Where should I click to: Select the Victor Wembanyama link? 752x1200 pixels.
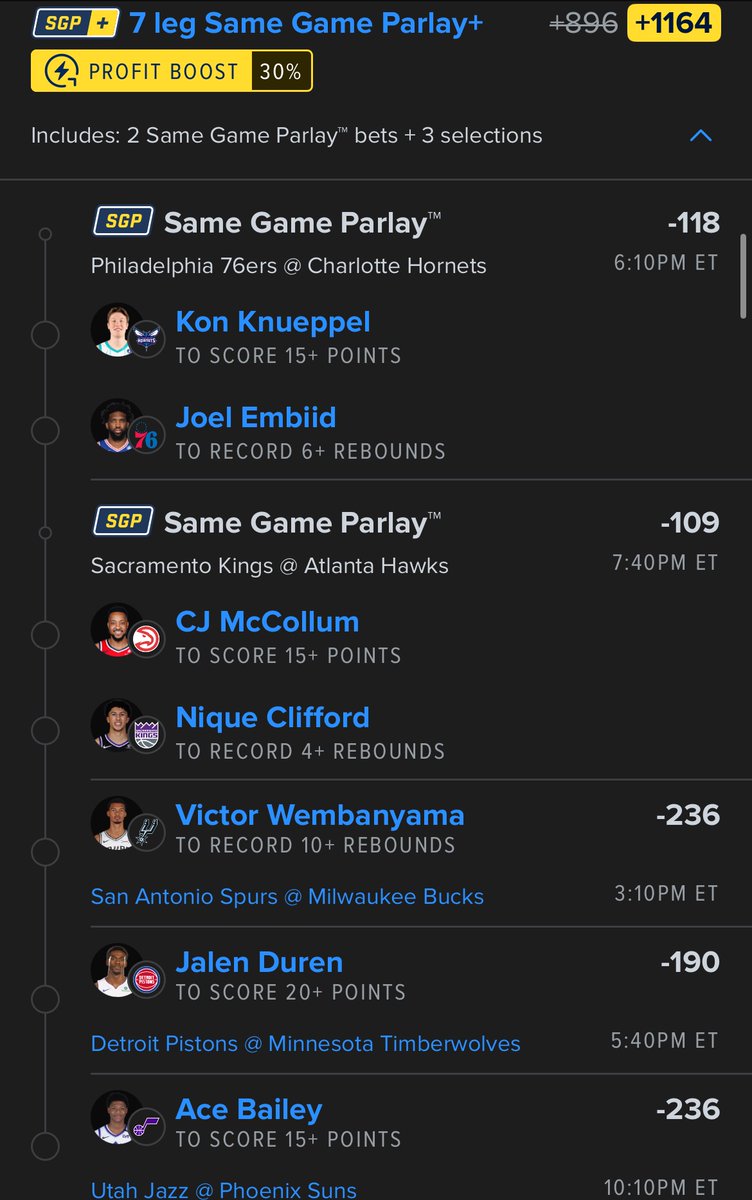pyautogui.click(x=320, y=815)
